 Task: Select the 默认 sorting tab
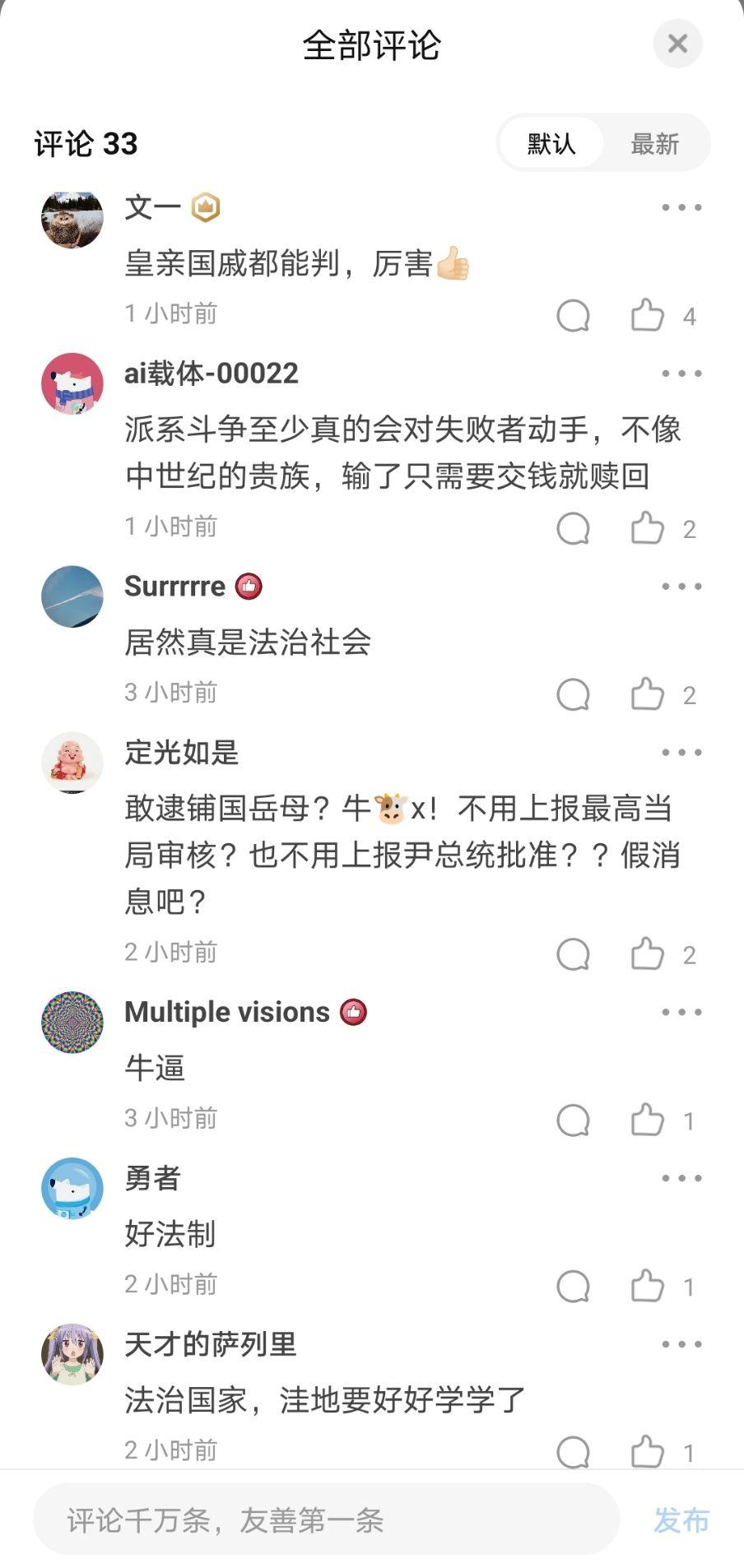(551, 144)
